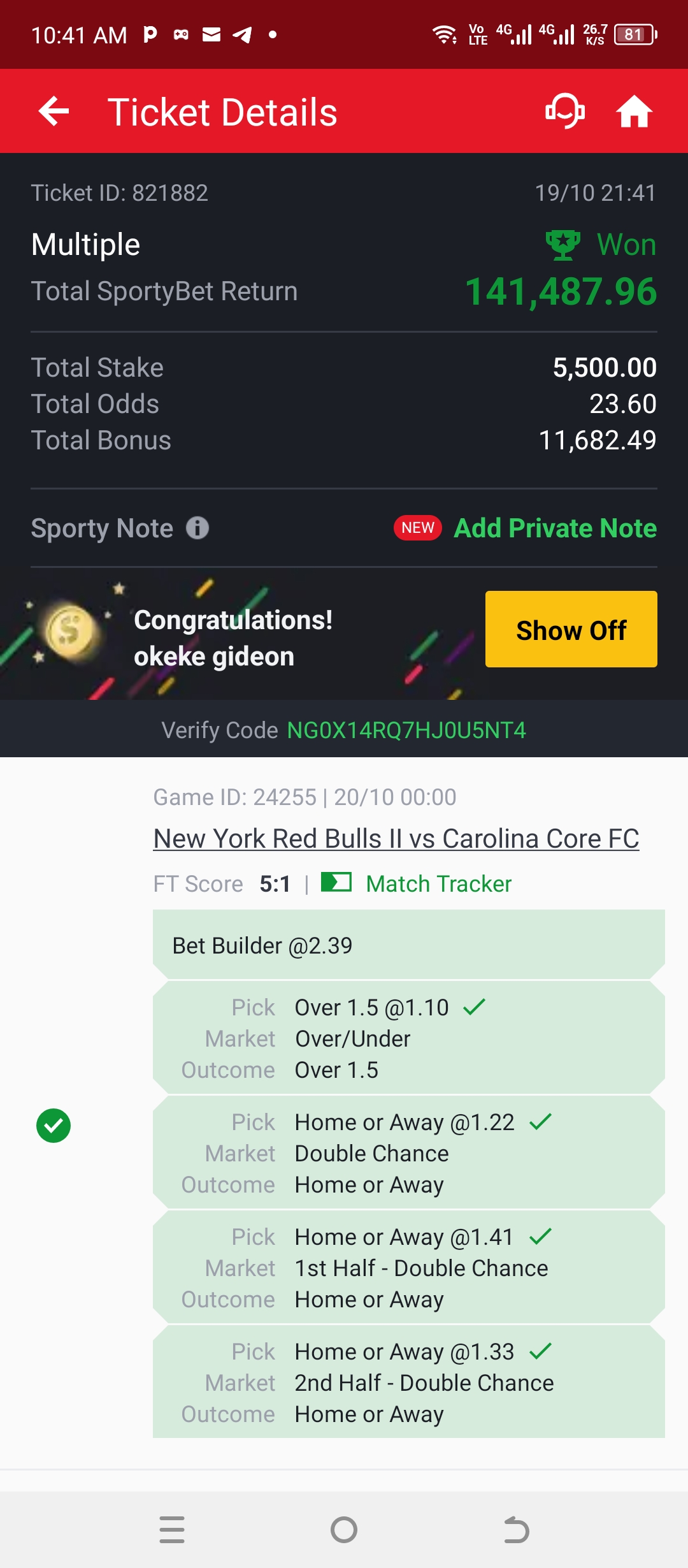Expand the Bet Builder @2.39 section
The height and width of the screenshot is (1568, 688).
[x=408, y=945]
